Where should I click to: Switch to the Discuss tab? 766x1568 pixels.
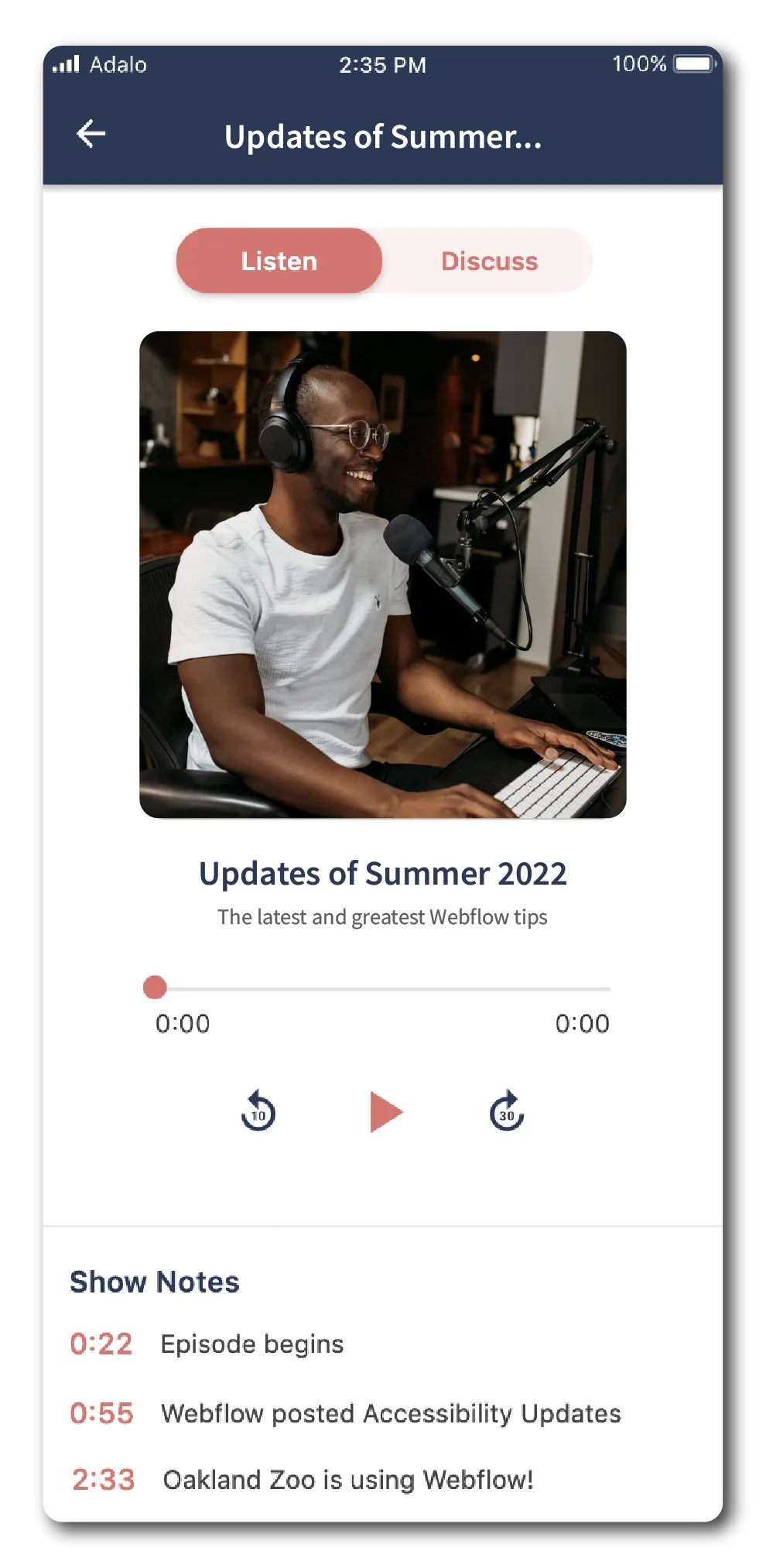pyautogui.click(x=489, y=262)
